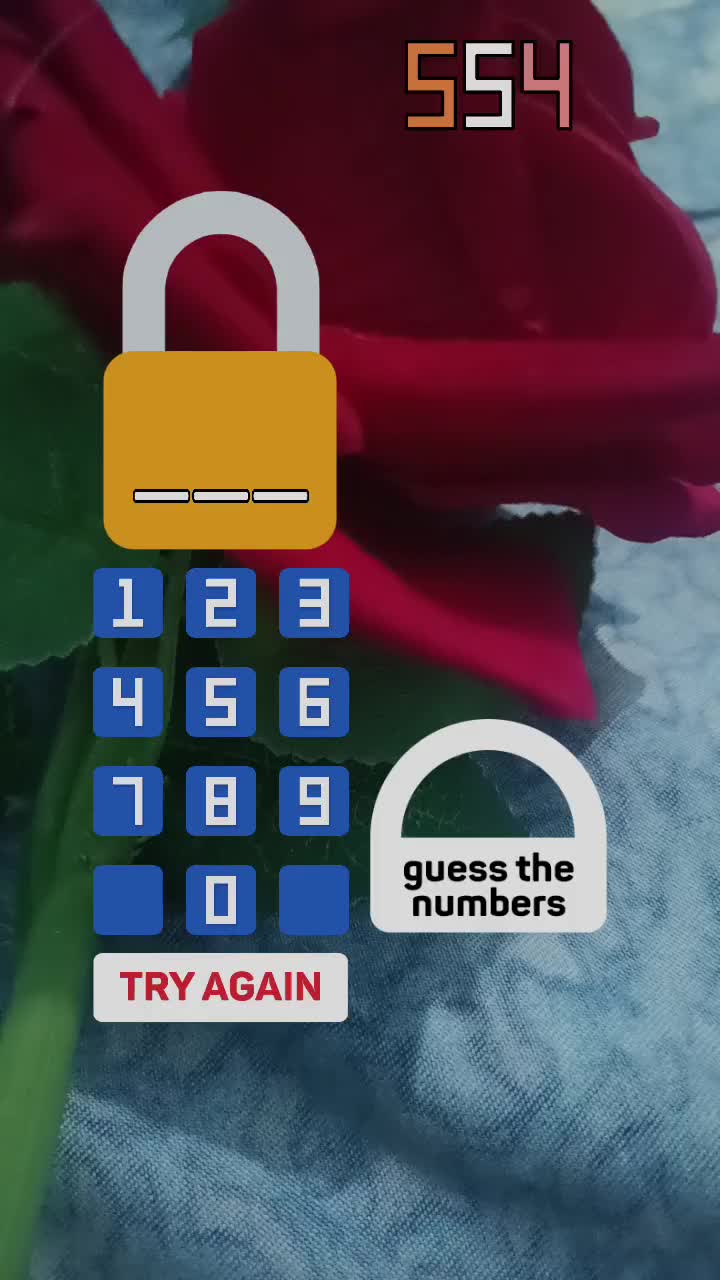The image size is (720, 1280).
Task: Tap digit 1 on the keypad
Action: coord(128,603)
